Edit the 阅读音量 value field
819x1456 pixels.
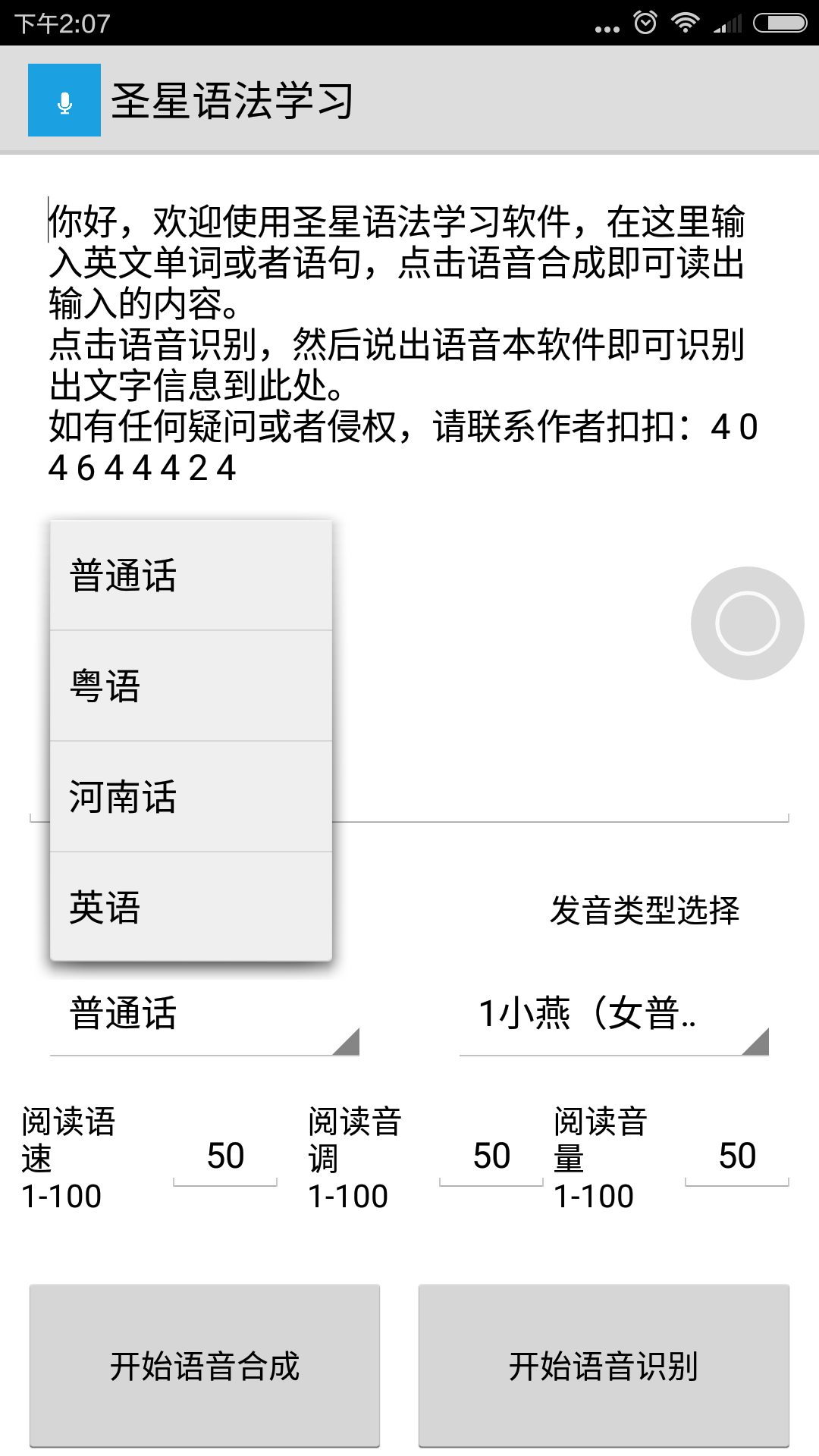736,1157
